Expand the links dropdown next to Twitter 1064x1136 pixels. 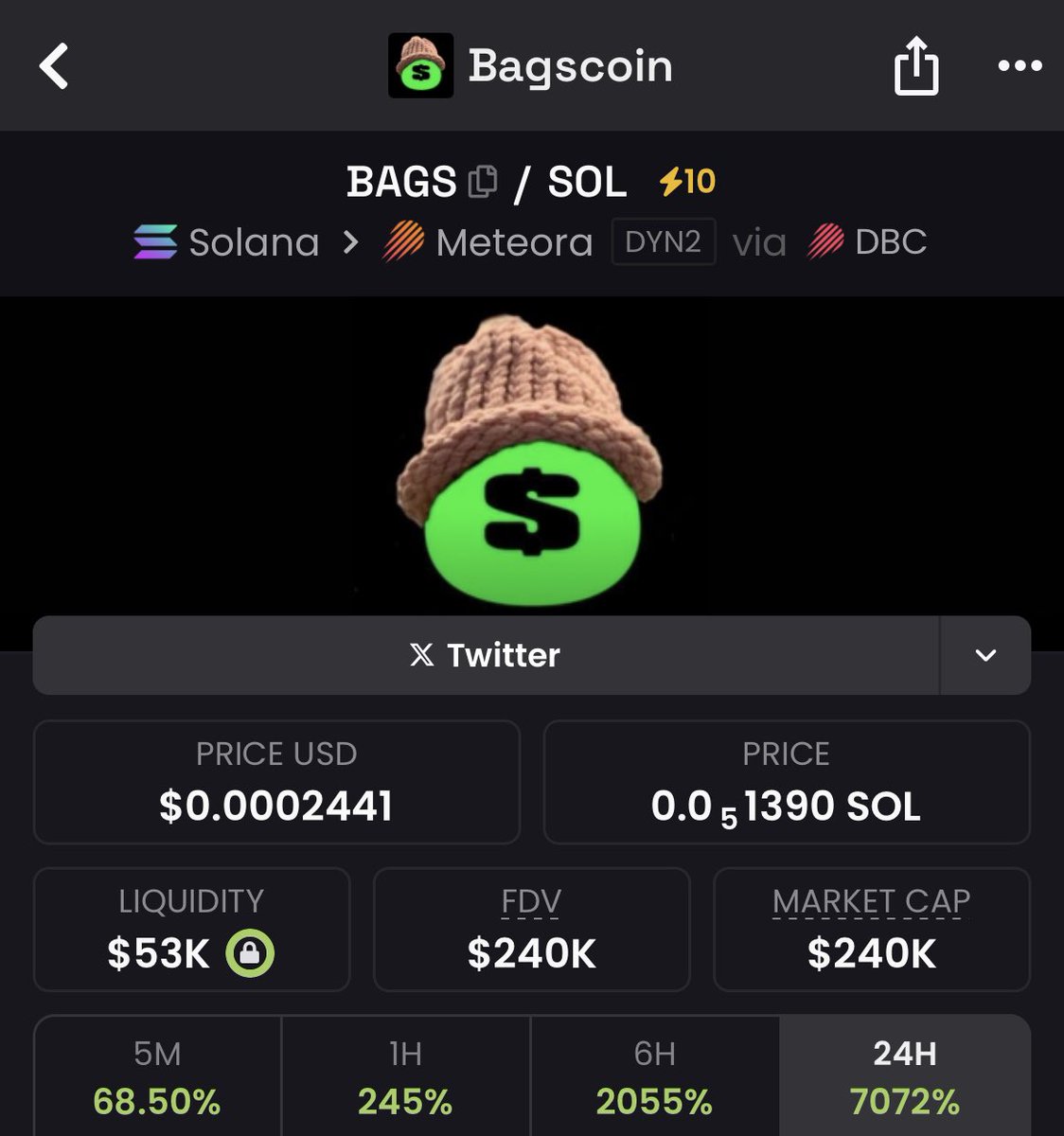coord(984,655)
